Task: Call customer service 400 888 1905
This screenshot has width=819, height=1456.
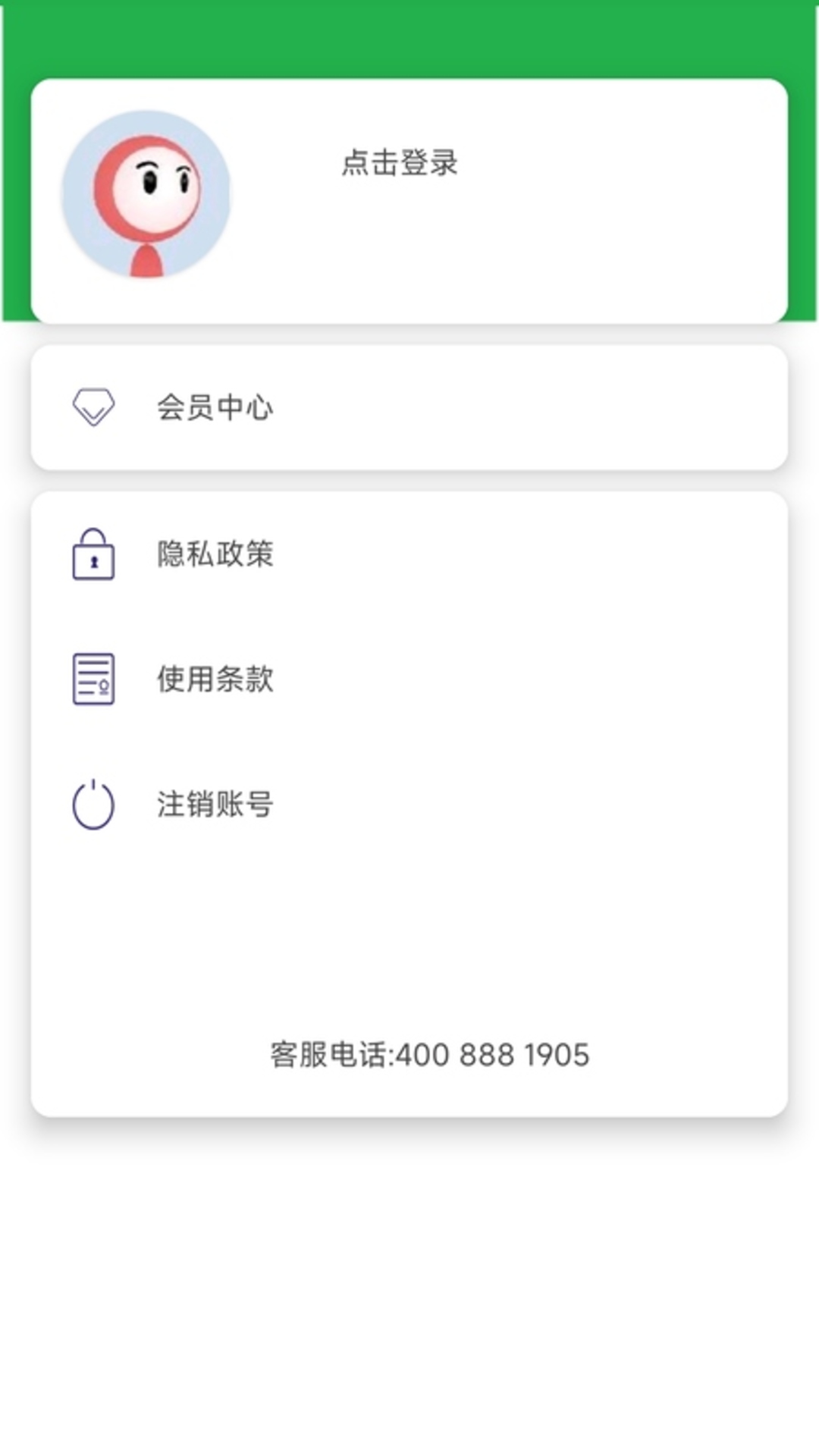Action: (x=429, y=1055)
